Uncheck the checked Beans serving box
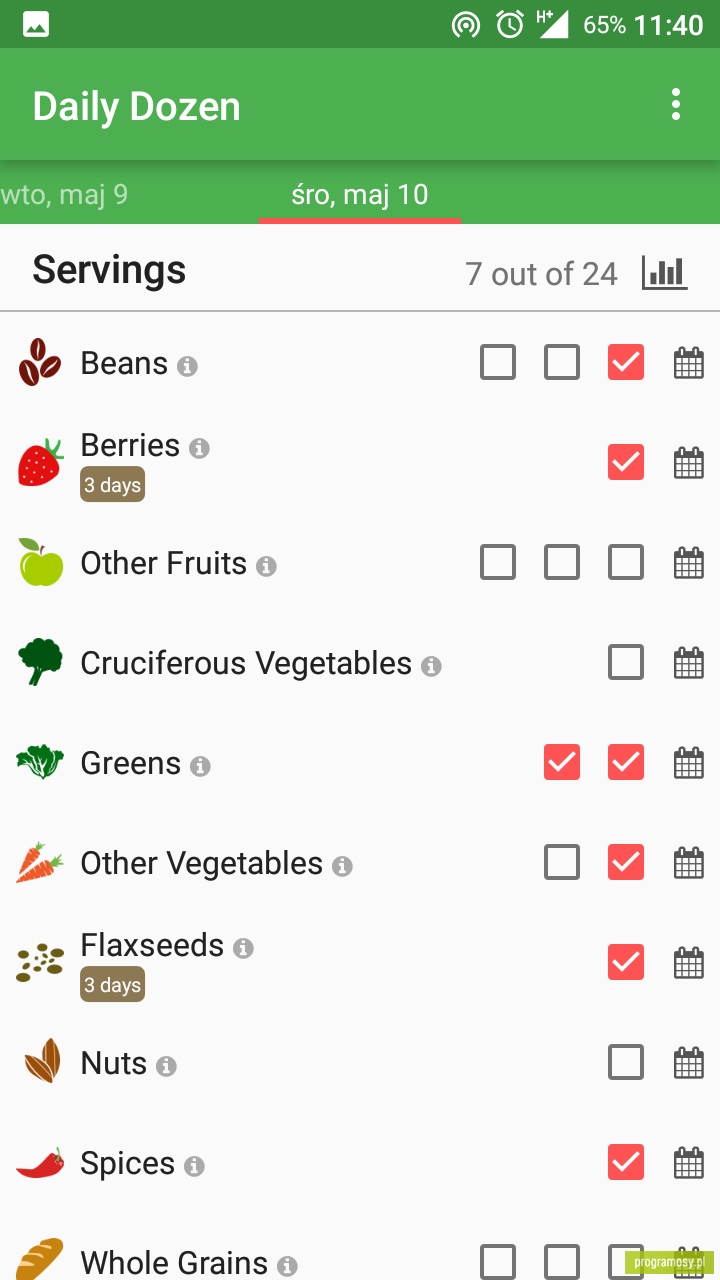720x1280 pixels. click(x=626, y=362)
